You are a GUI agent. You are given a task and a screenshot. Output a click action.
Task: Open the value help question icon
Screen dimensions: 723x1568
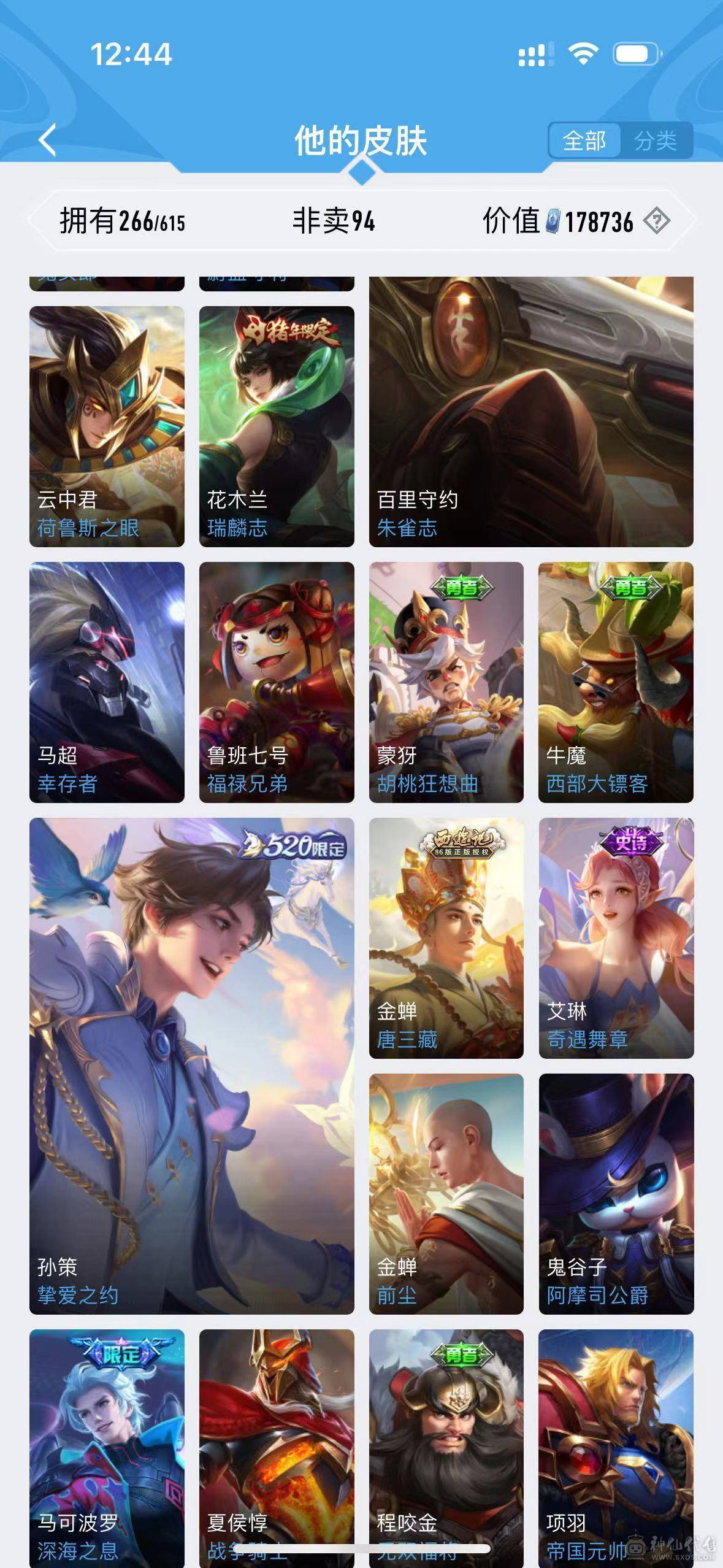[x=656, y=221]
